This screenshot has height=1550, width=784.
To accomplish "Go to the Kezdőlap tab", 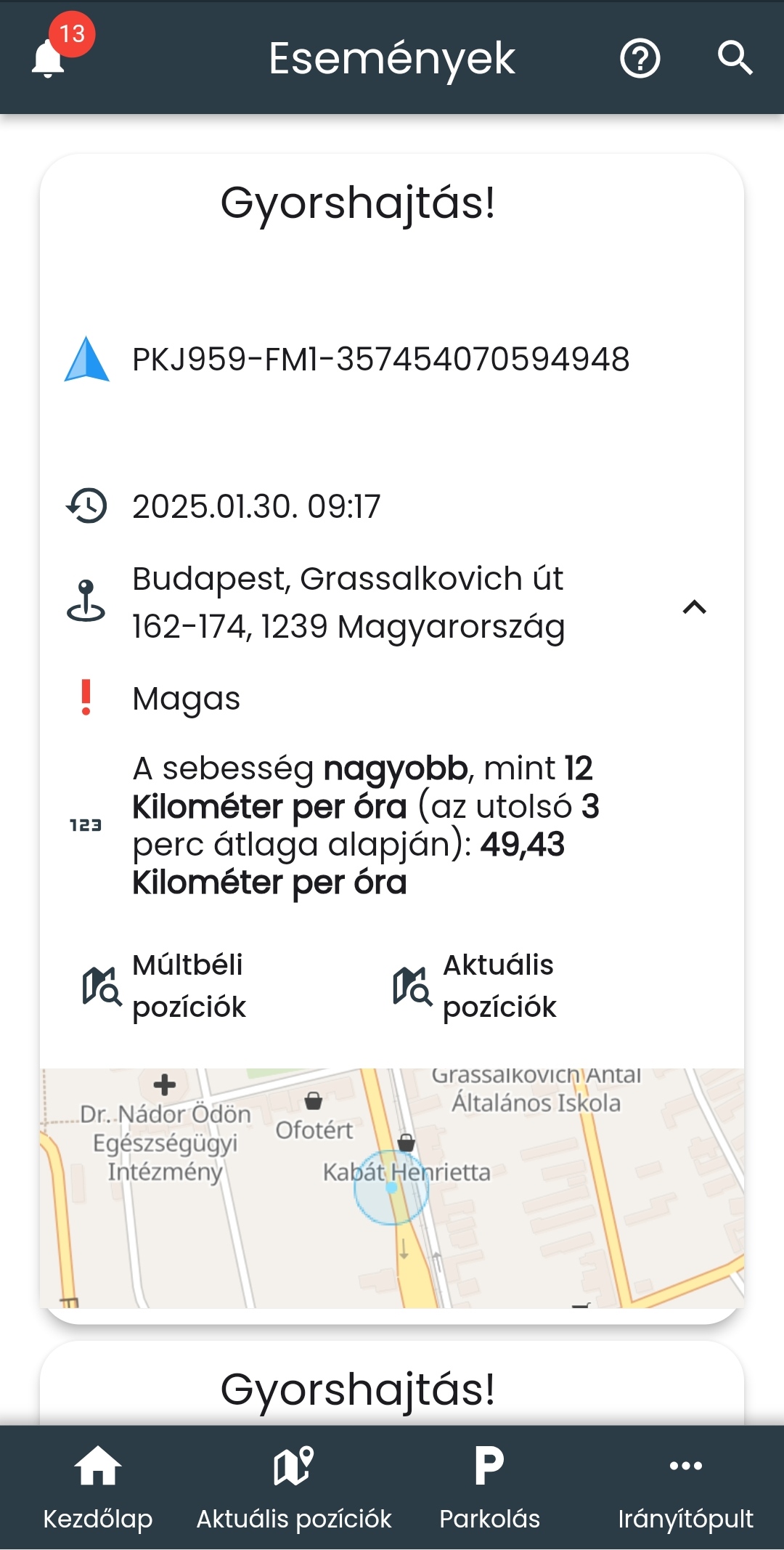I will [98, 1488].
